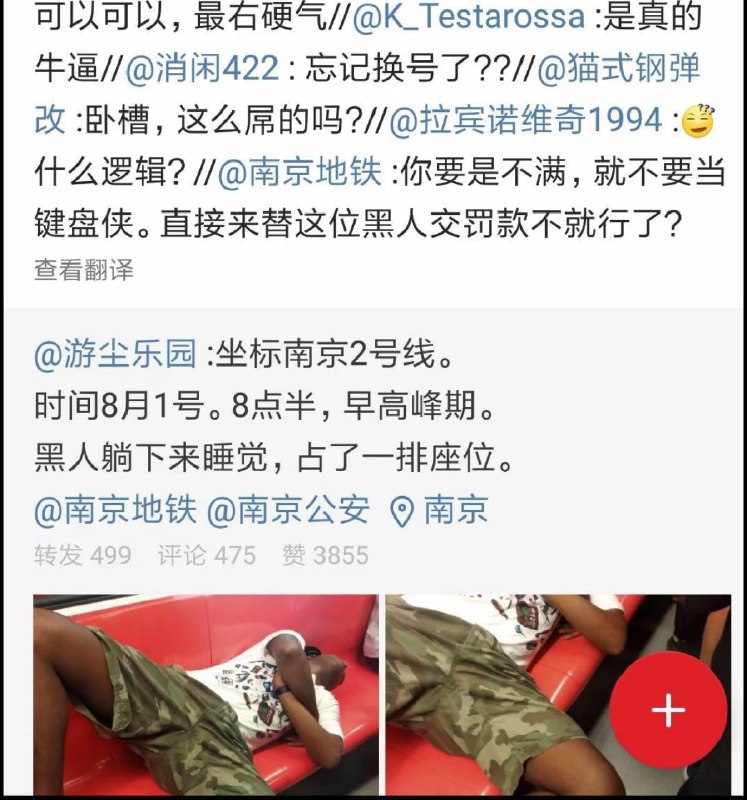Open the @南京公安 mention

pos(288,510)
